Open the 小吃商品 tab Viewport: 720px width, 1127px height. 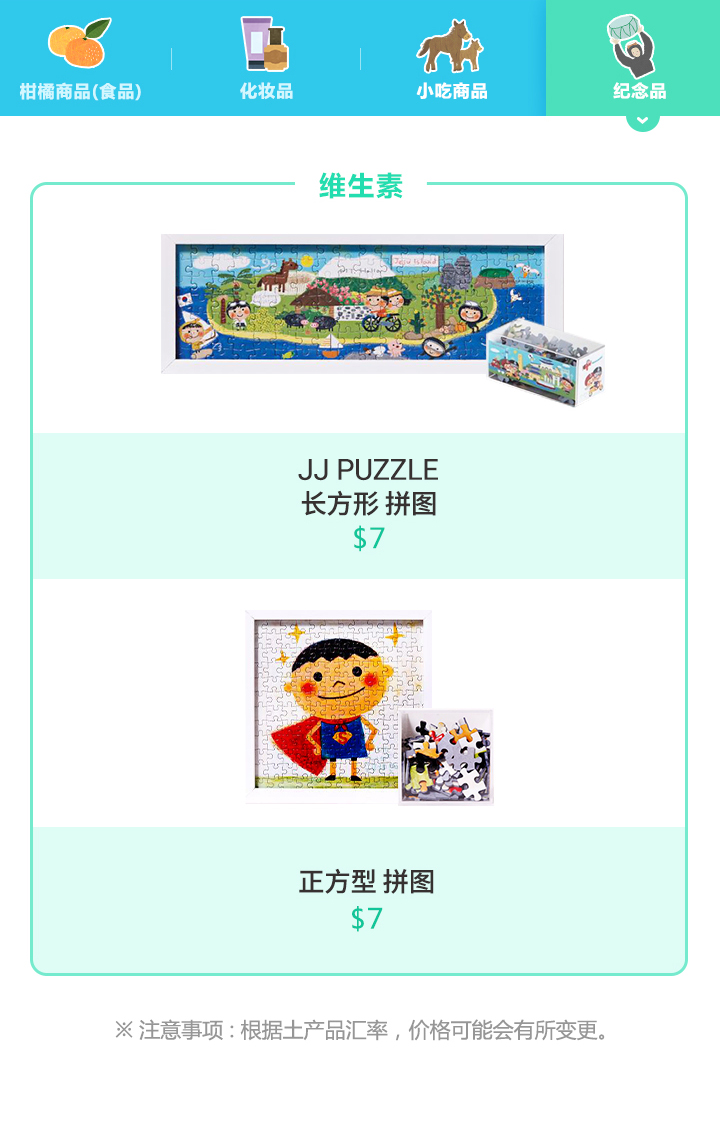[x=452, y=58]
